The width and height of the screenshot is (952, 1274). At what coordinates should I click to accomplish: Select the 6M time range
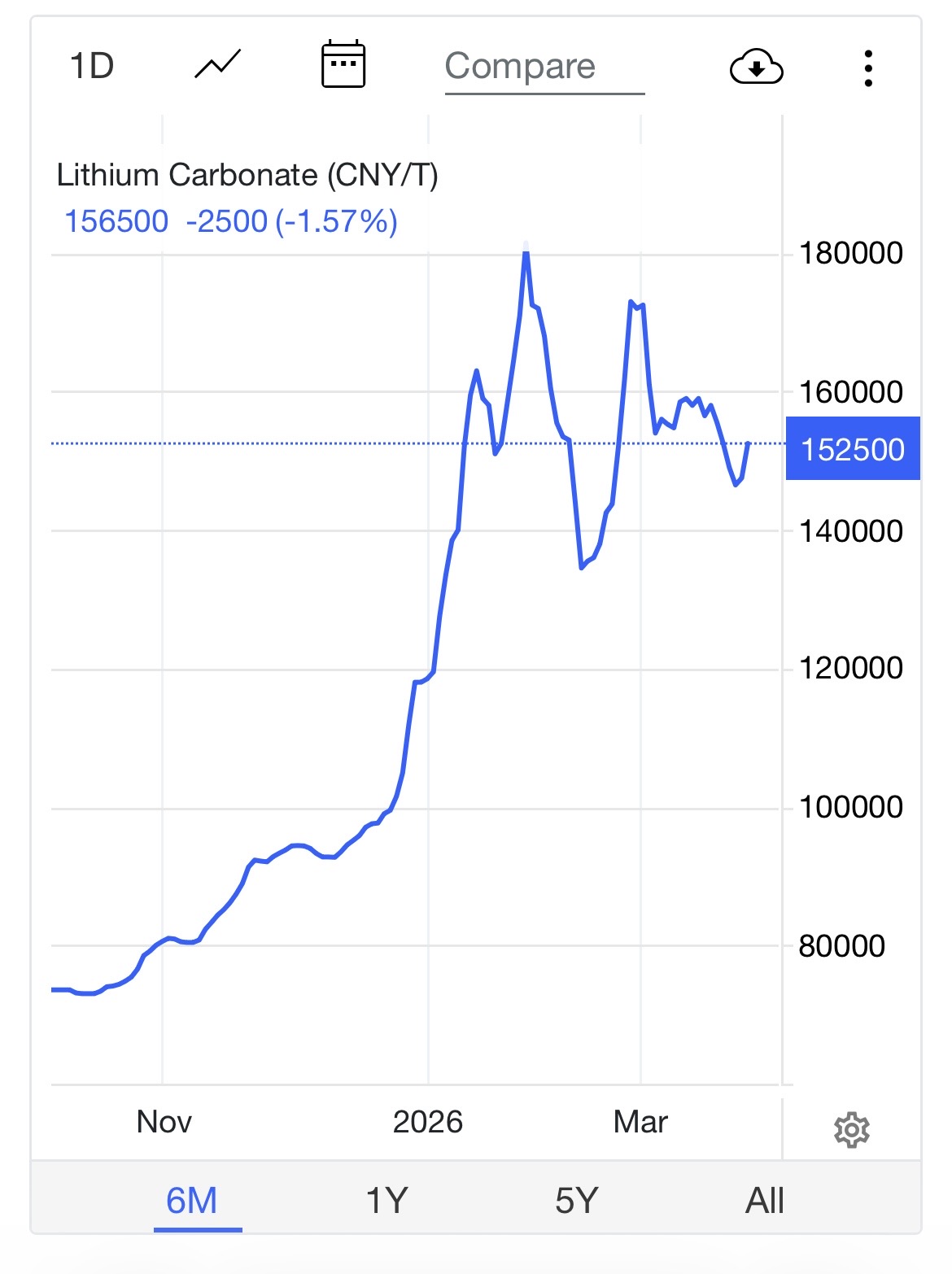[192, 1201]
